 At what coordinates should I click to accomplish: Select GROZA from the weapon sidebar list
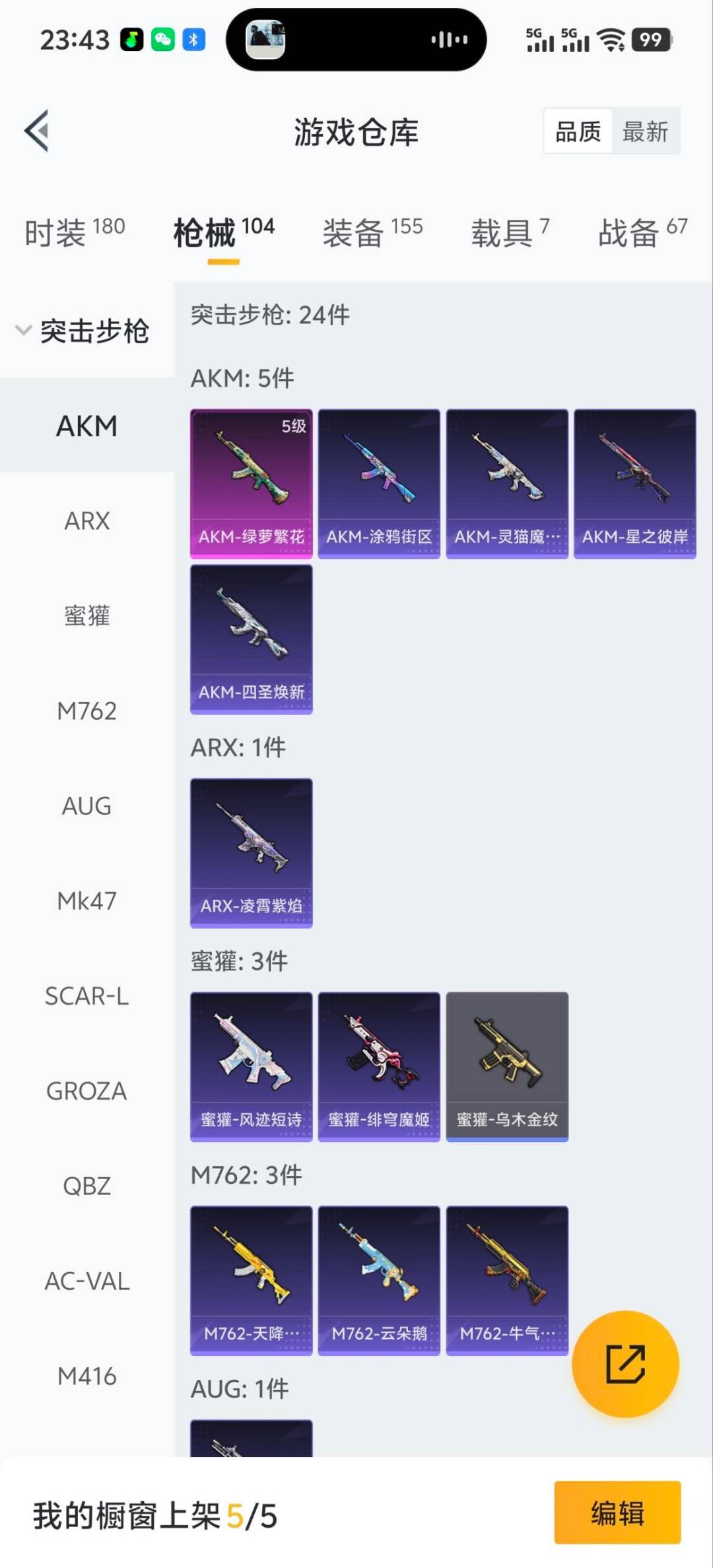pyautogui.click(x=86, y=1091)
